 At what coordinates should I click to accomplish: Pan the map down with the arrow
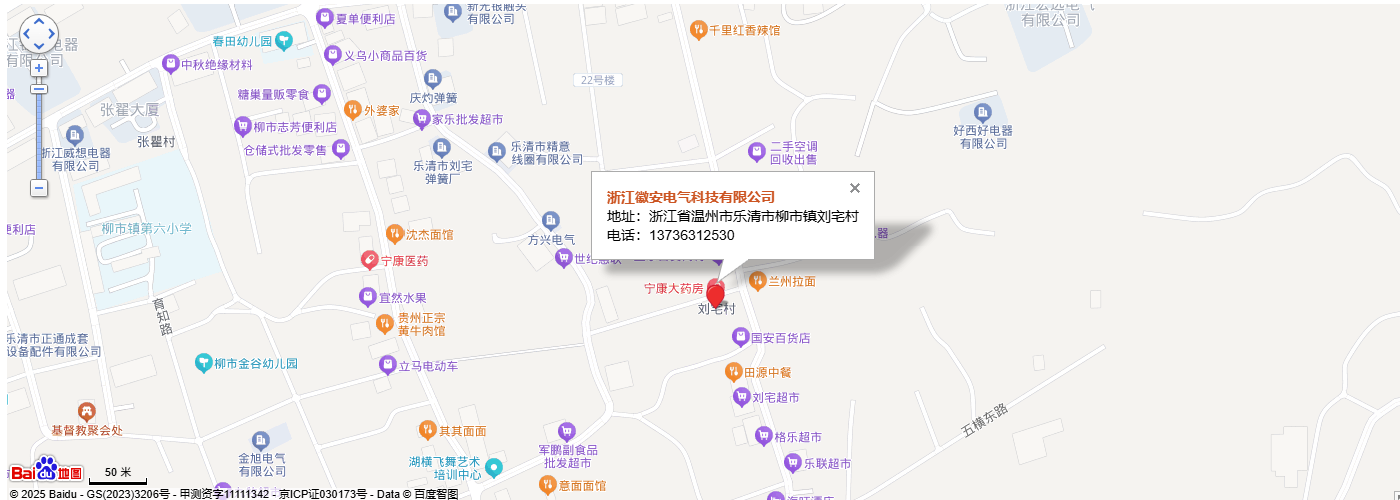(39, 47)
